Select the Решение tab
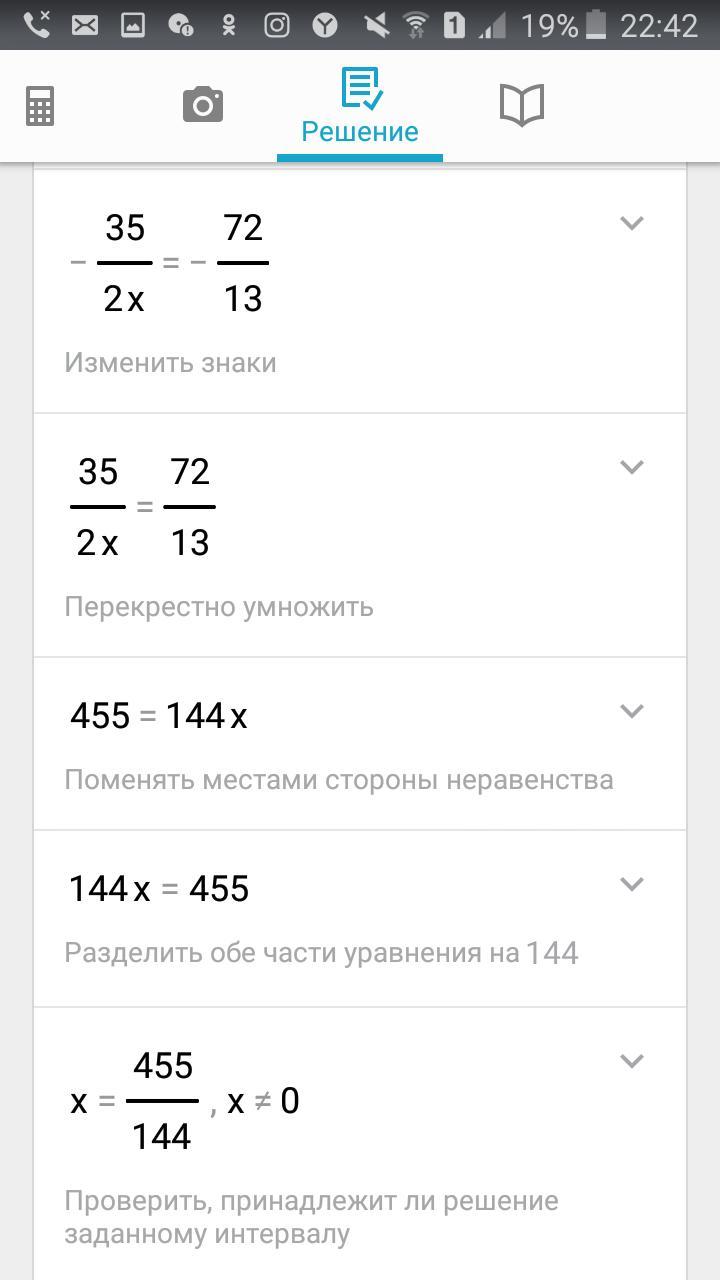Image resolution: width=720 pixels, height=1280 pixels. [x=360, y=106]
